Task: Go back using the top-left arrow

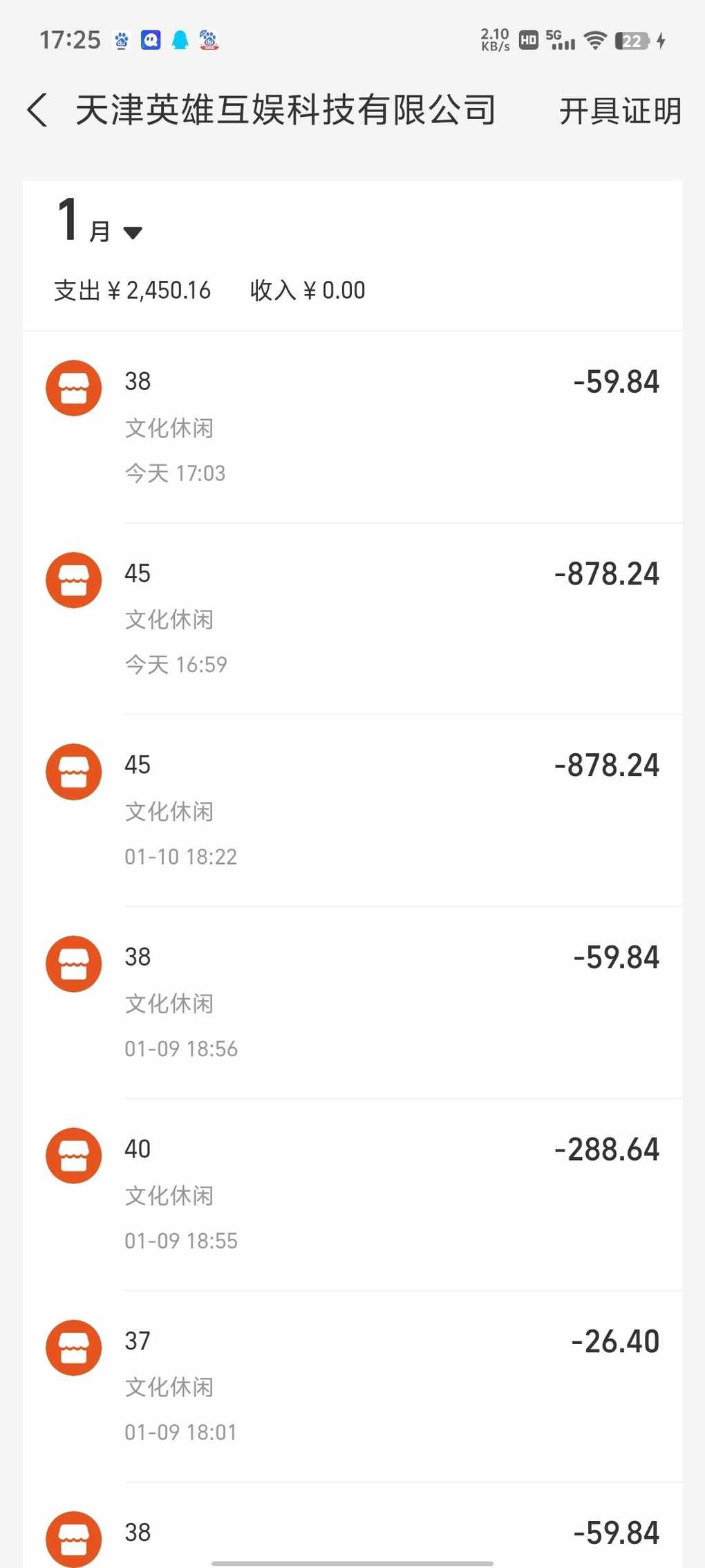Action: [x=38, y=111]
